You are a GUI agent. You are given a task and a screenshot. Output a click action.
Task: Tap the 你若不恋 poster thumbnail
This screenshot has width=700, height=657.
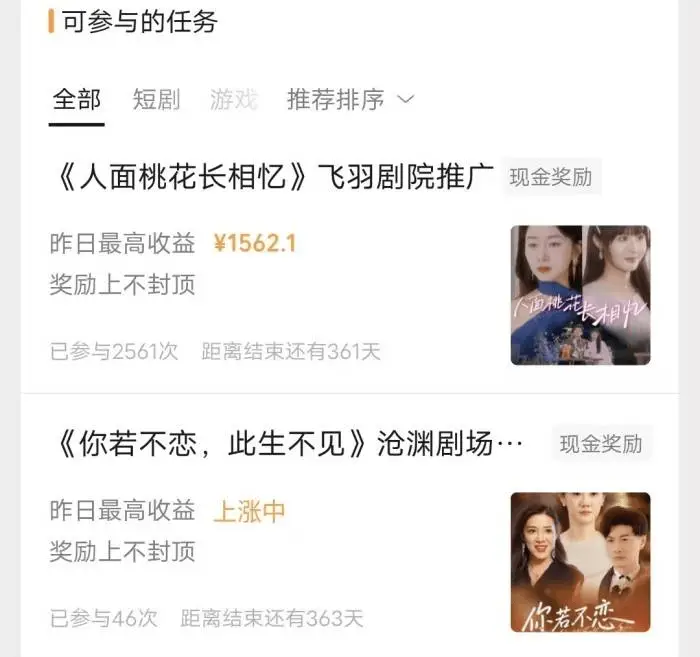click(580, 562)
